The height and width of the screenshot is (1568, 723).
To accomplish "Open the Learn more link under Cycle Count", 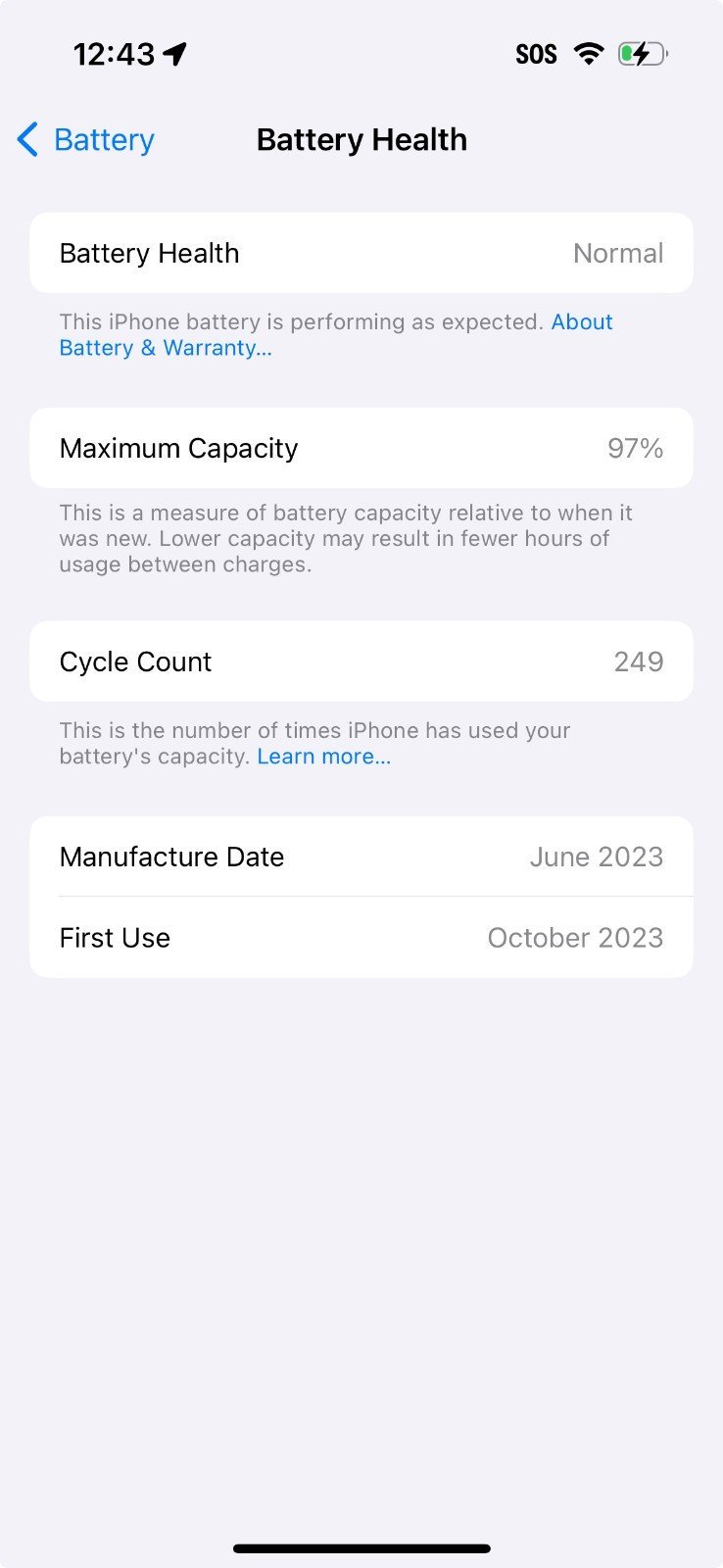I will point(323,756).
